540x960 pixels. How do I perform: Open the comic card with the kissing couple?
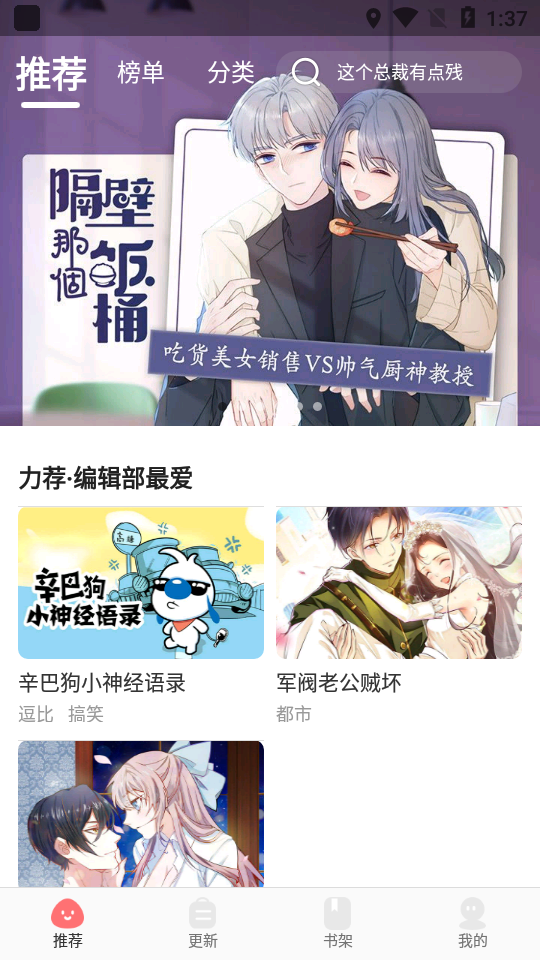(141, 814)
